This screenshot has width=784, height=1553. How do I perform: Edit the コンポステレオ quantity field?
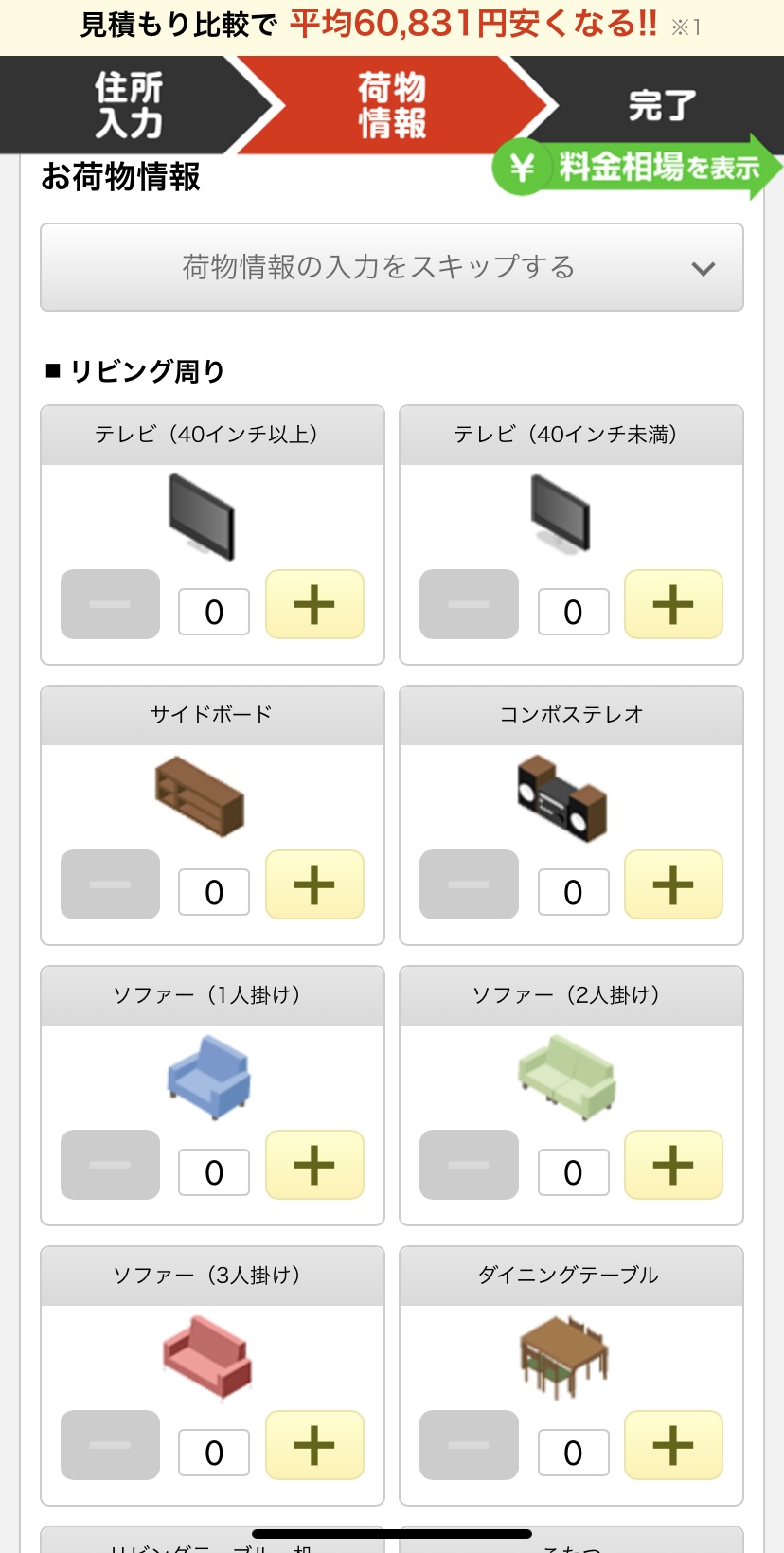[x=573, y=892]
